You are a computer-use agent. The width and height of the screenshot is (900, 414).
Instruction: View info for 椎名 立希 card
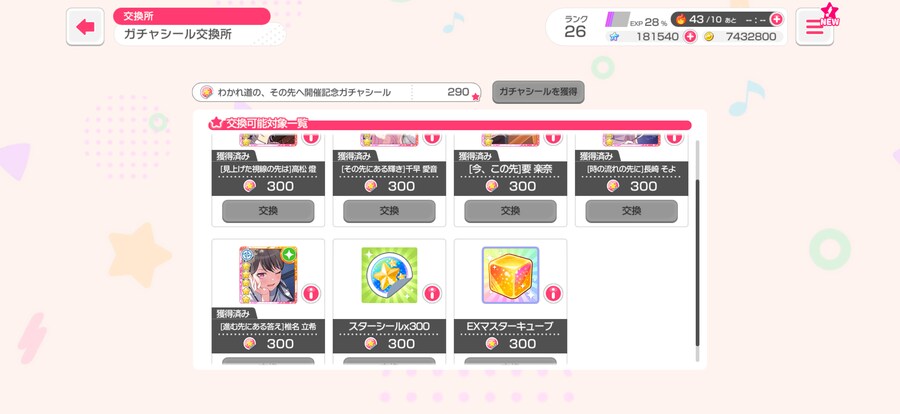[311, 294]
